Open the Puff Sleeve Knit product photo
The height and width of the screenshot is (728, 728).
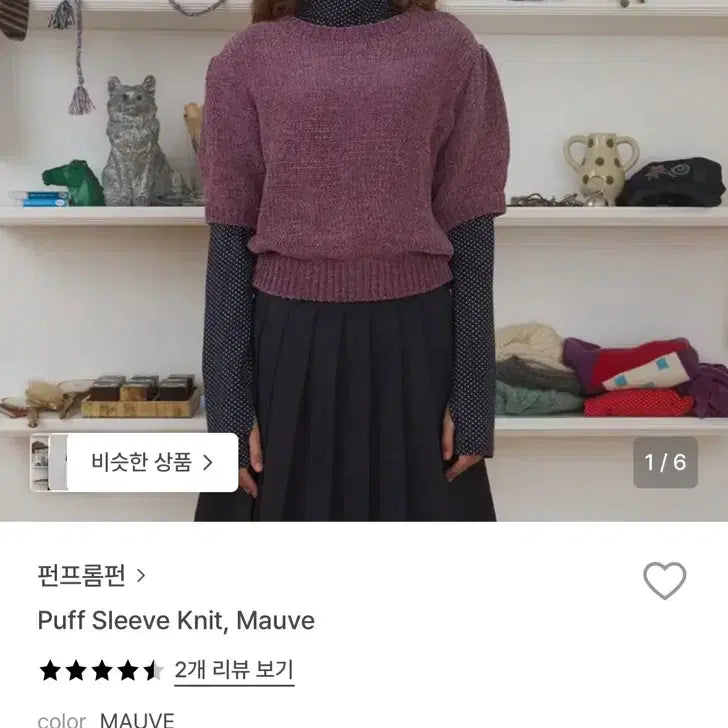point(364,250)
